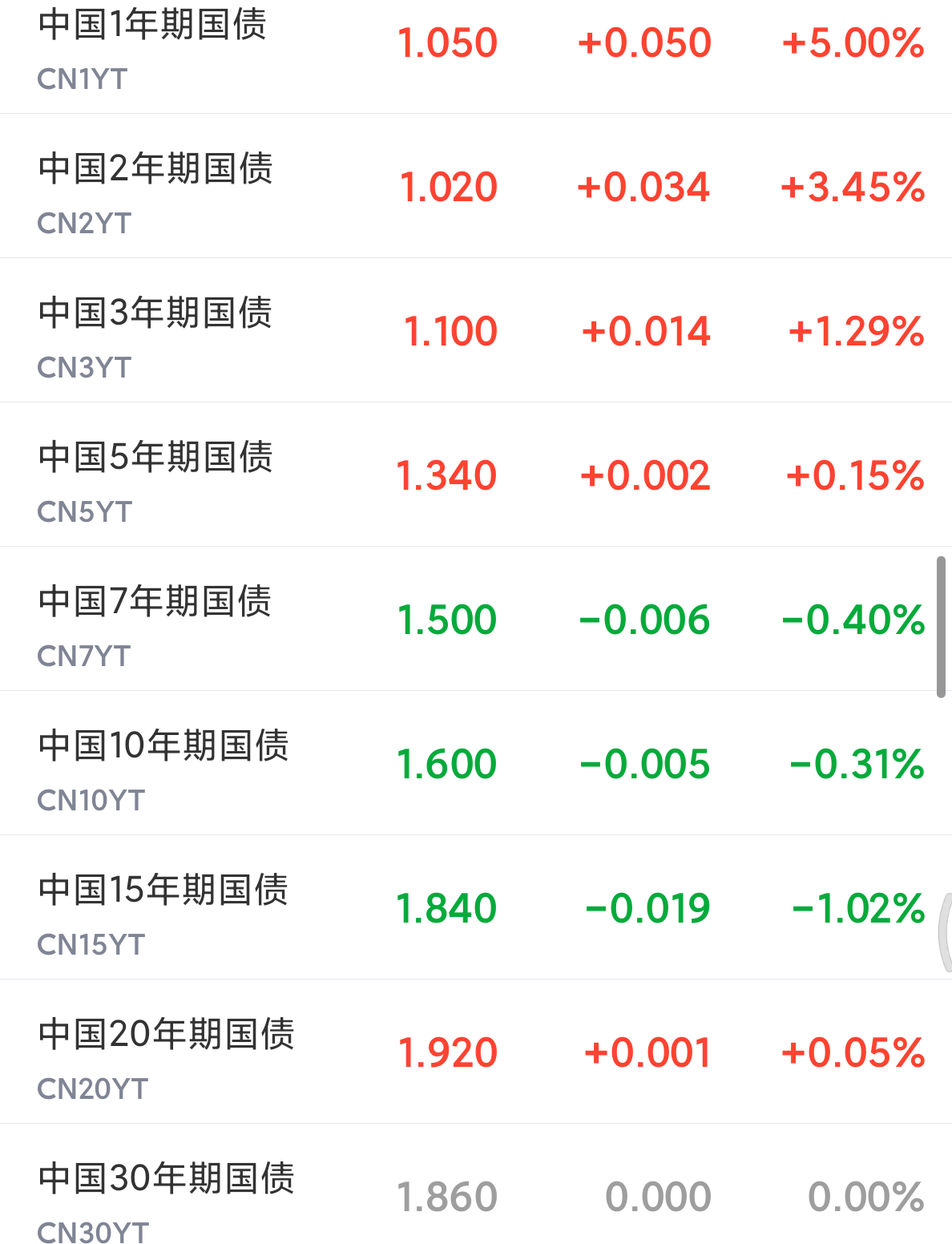Tap the CN10YT ticker code
Image resolution: width=952 pixels, height=1244 pixels.
[91, 800]
